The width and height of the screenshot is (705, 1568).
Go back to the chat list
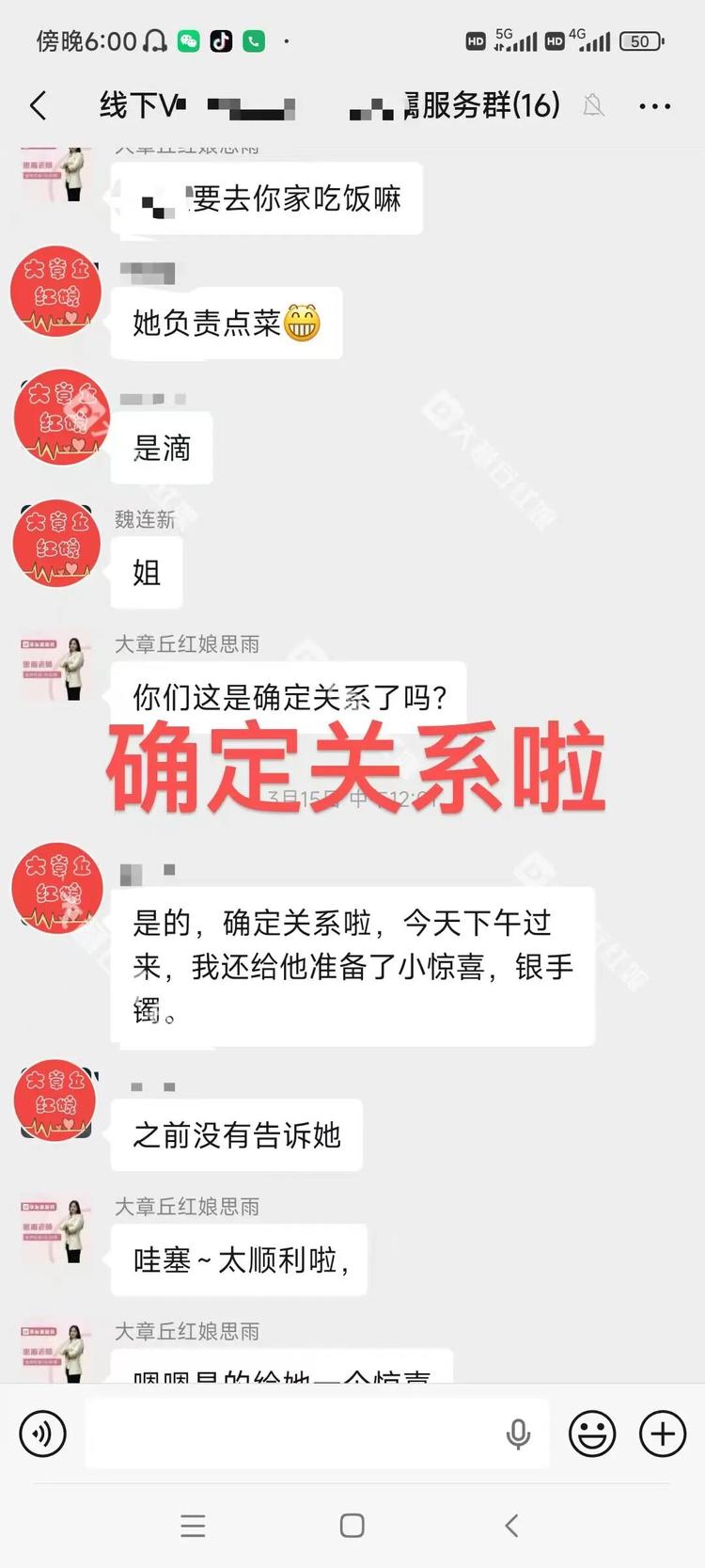click(x=39, y=105)
